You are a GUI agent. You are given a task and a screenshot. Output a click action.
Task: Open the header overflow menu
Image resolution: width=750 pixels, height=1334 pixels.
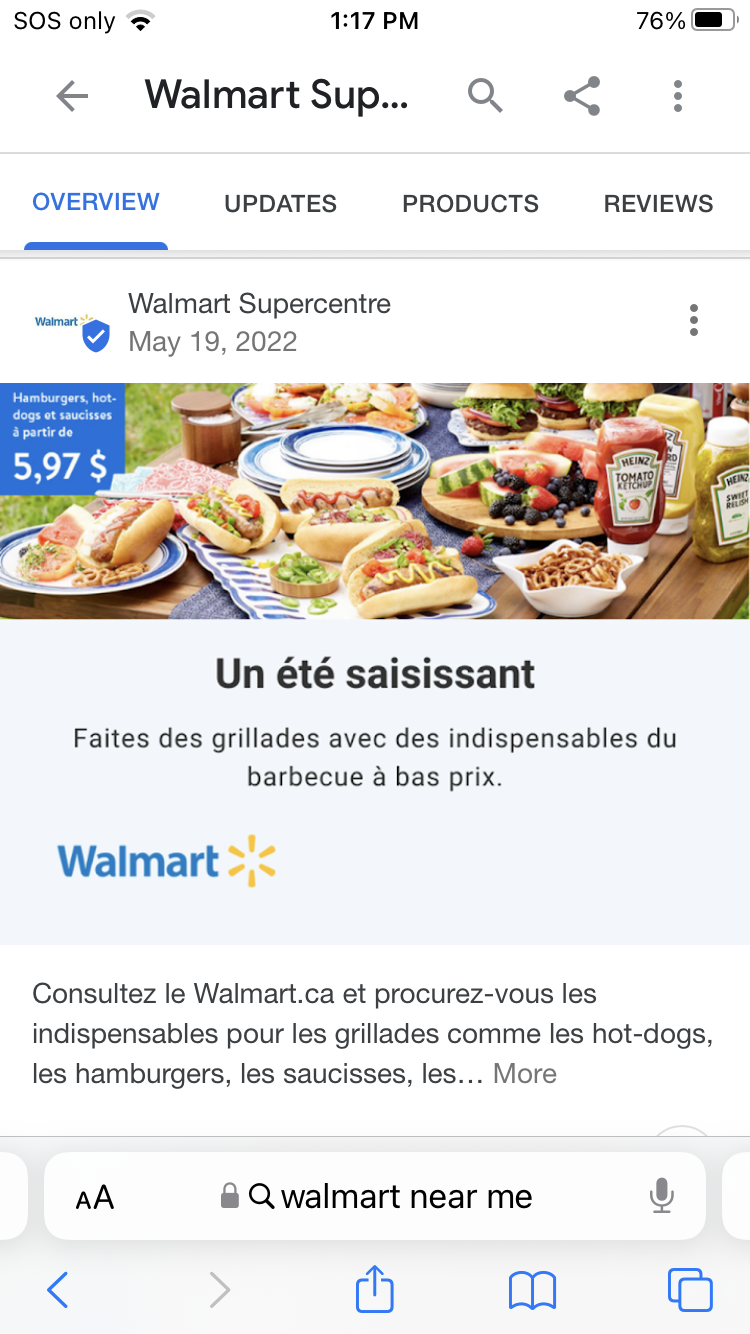pos(678,96)
